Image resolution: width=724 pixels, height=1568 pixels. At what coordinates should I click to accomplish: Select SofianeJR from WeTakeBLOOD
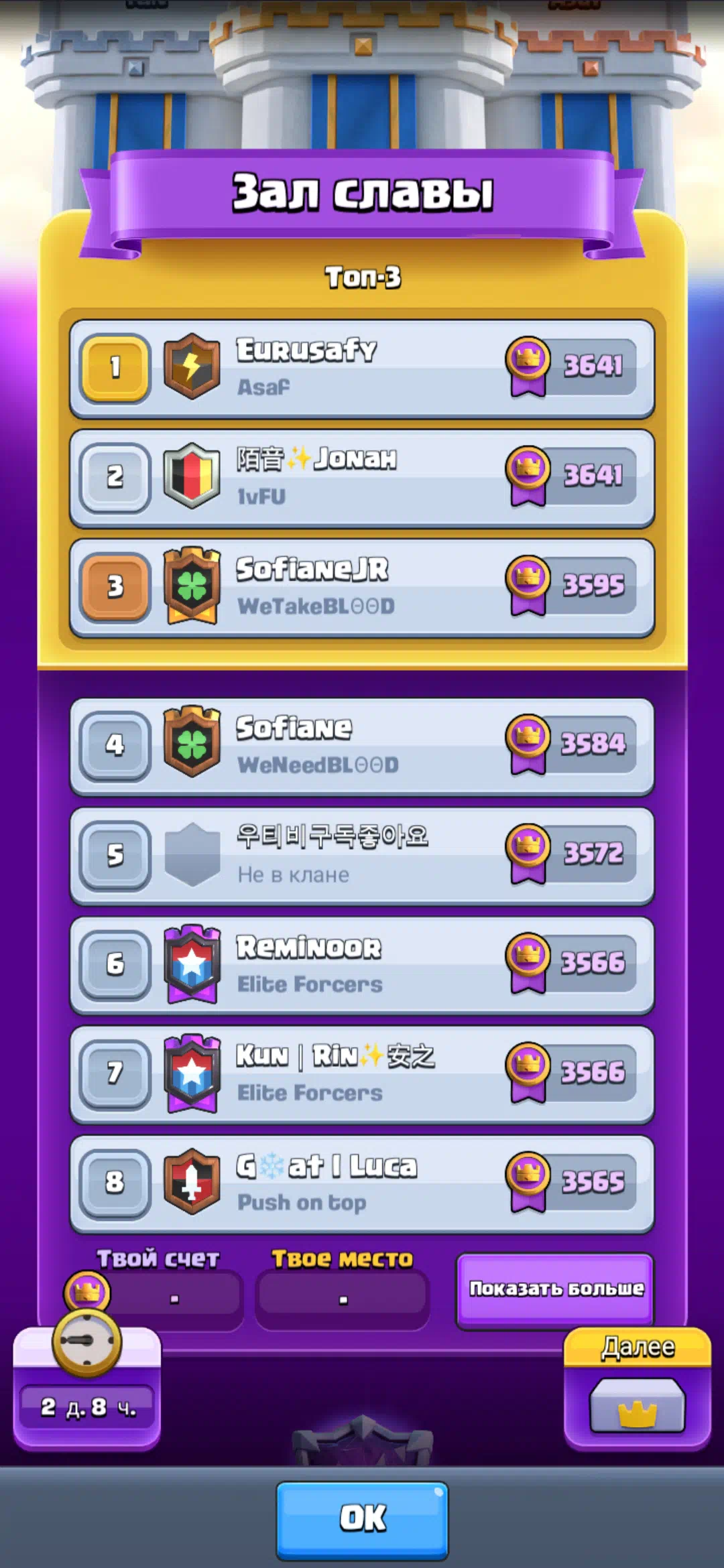[362, 587]
